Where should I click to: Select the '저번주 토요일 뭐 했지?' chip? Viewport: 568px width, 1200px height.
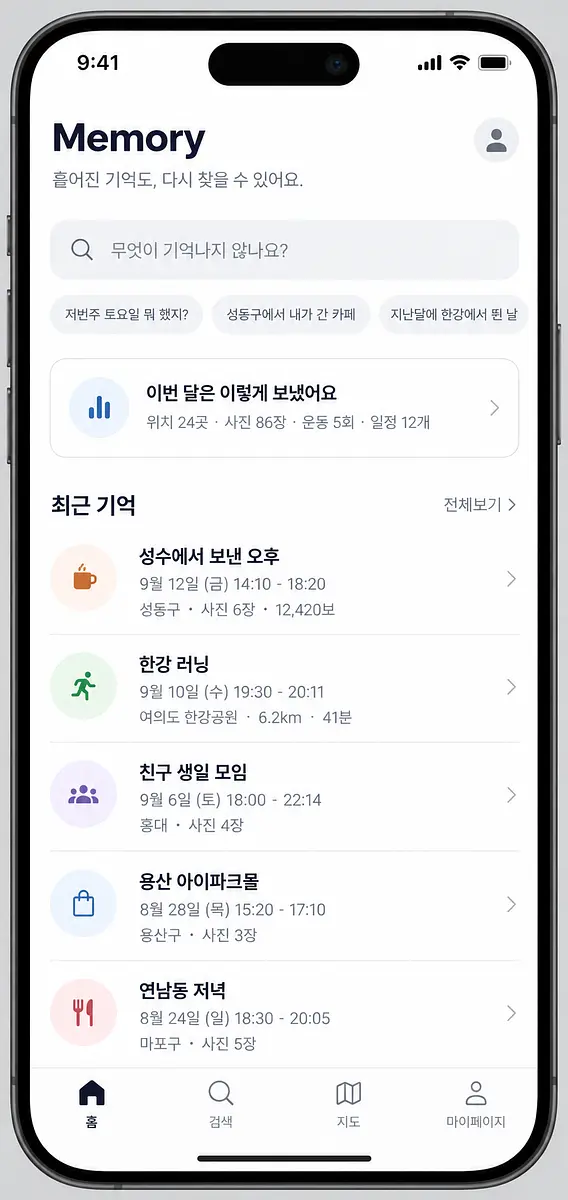tap(126, 314)
